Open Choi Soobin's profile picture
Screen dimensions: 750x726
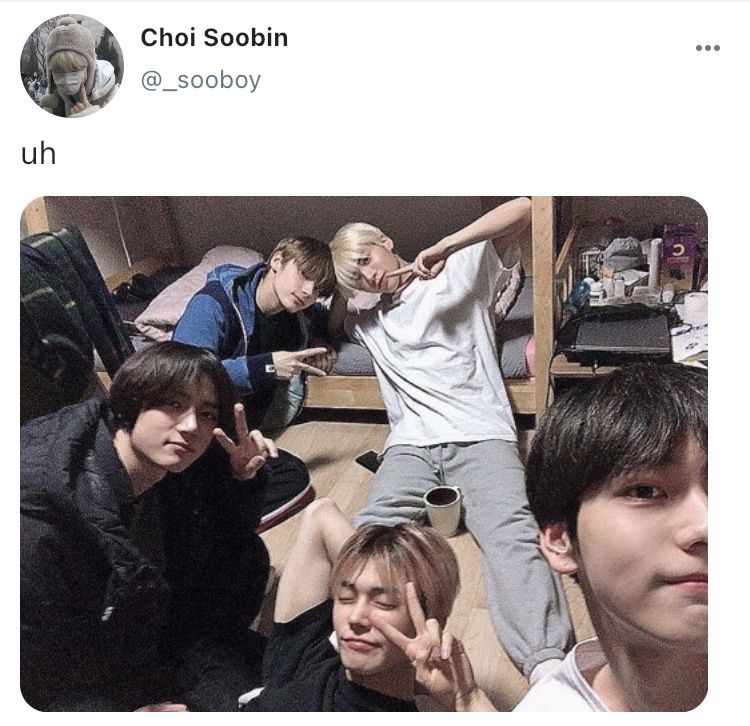72,66
